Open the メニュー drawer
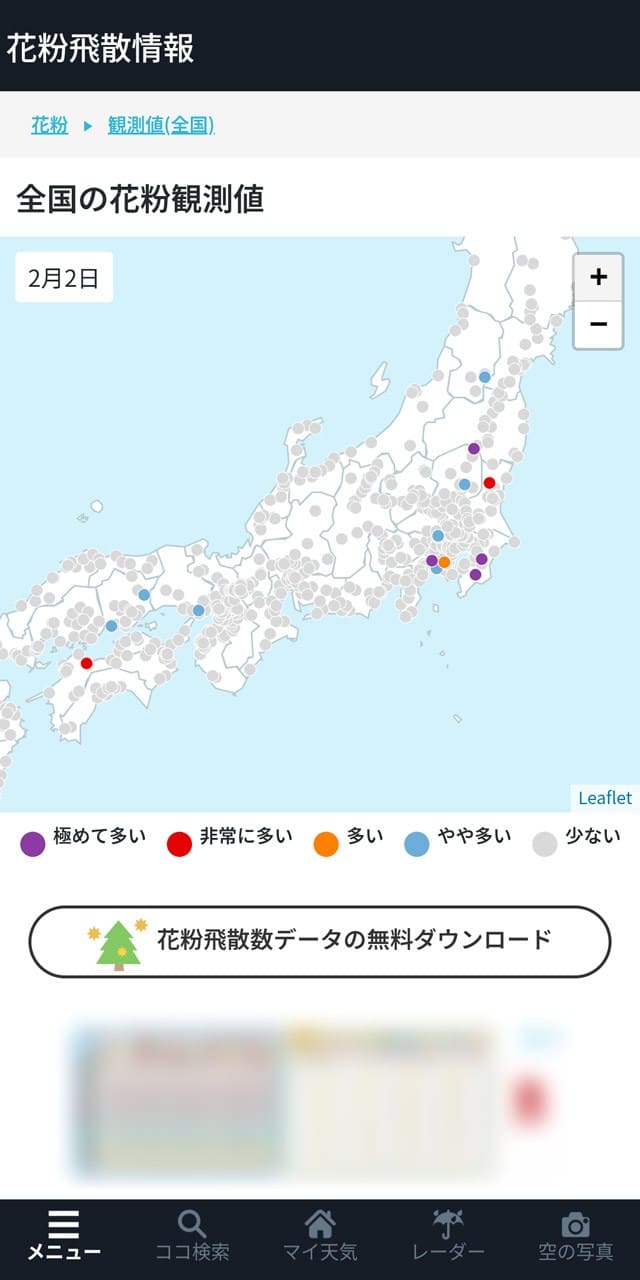The height and width of the screenshot is (1280, 640). click(64, 1236)
